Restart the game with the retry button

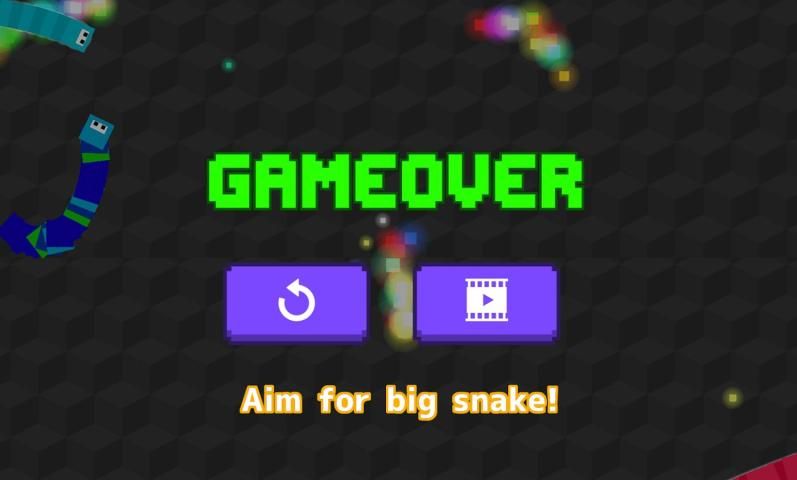point(297,302)
